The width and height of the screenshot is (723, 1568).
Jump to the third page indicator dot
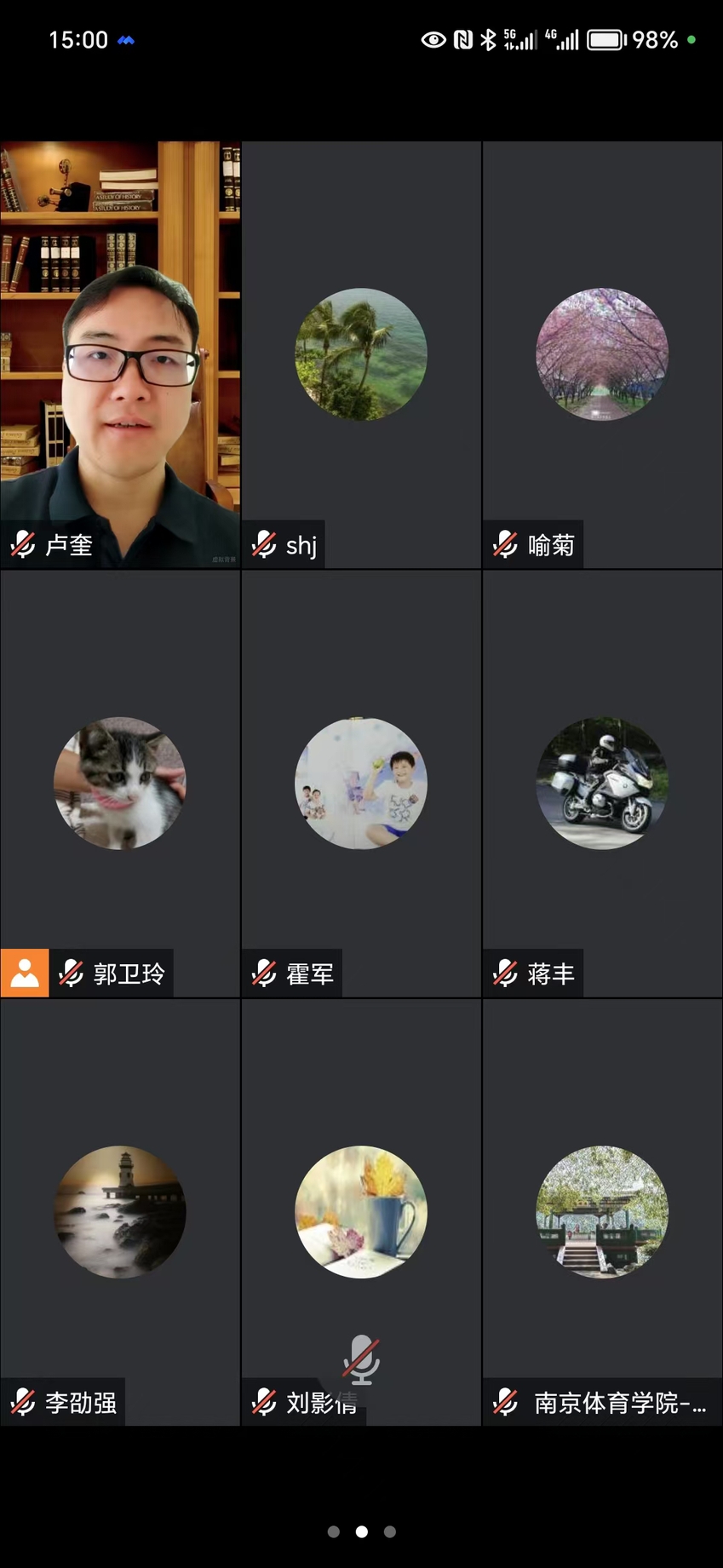pos(390,1531)
